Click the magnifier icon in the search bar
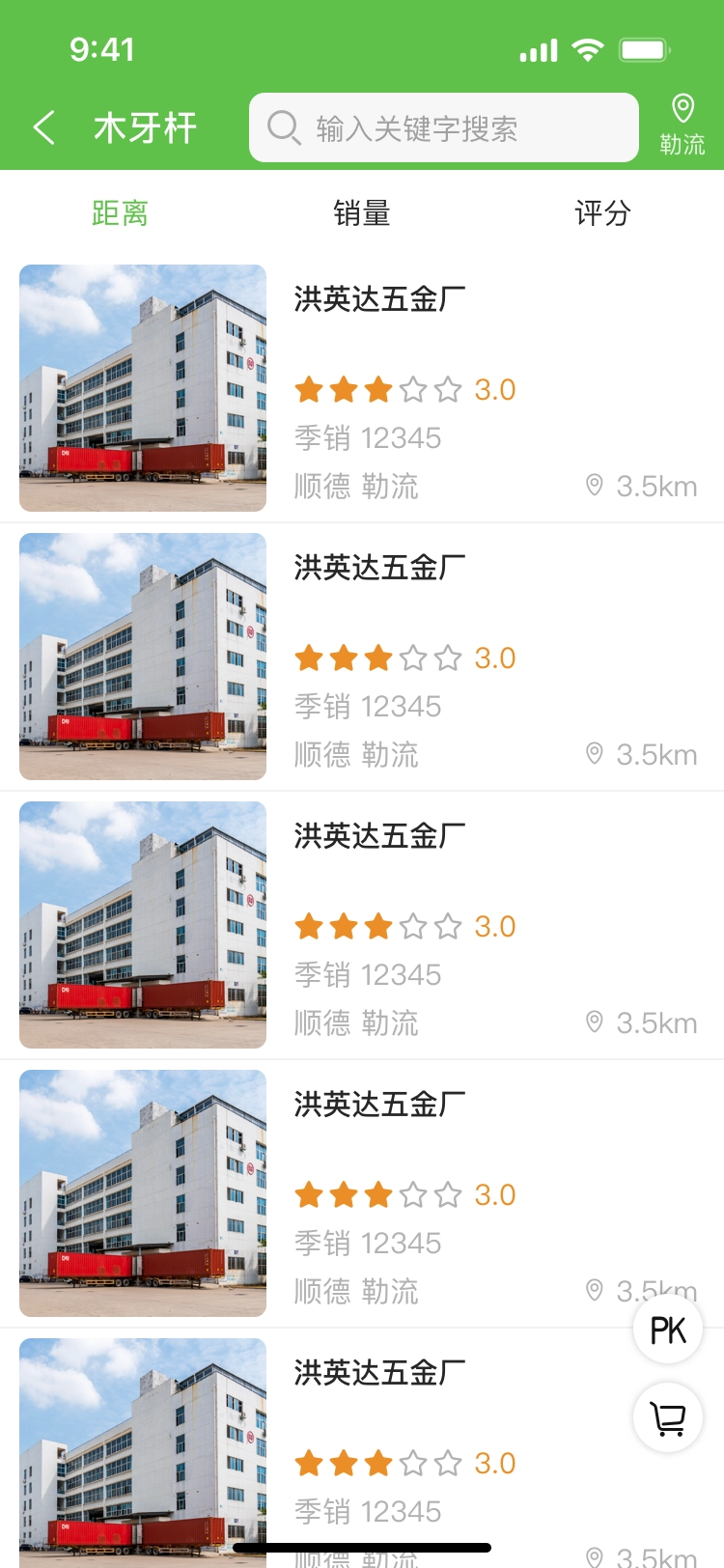724x1568 pixels. pos(283,126)
